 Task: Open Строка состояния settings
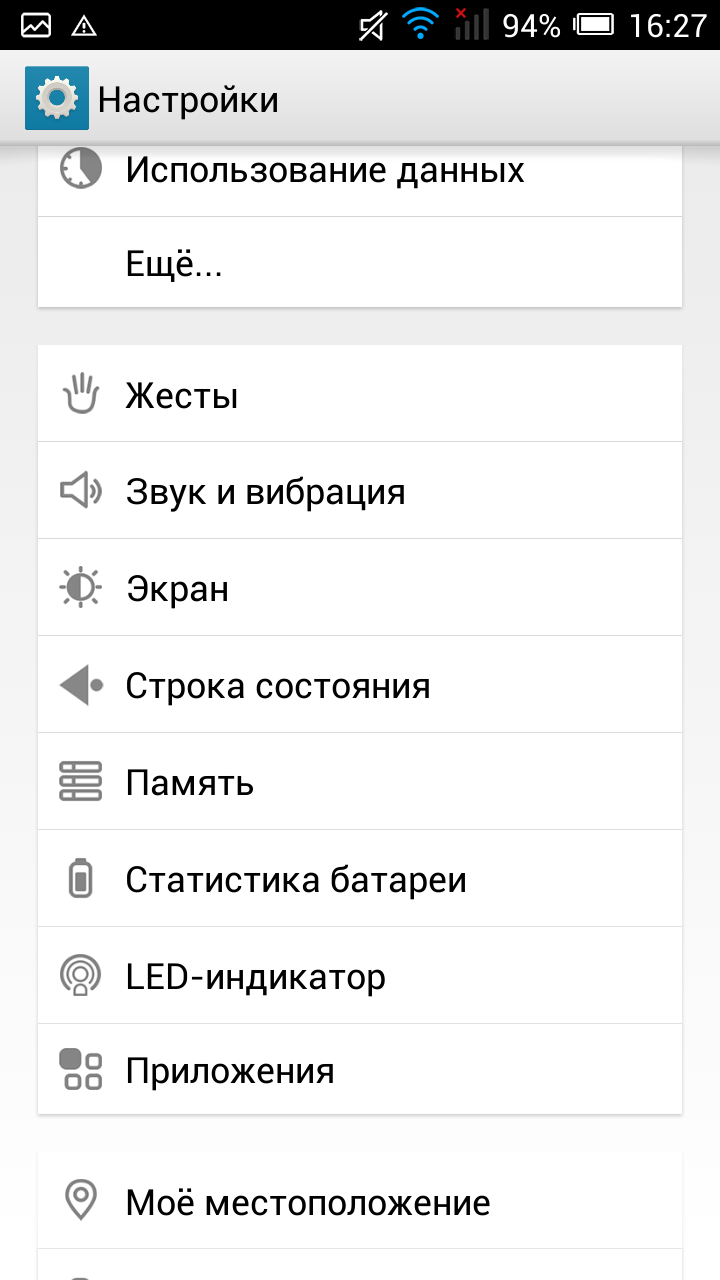point(360,685)
